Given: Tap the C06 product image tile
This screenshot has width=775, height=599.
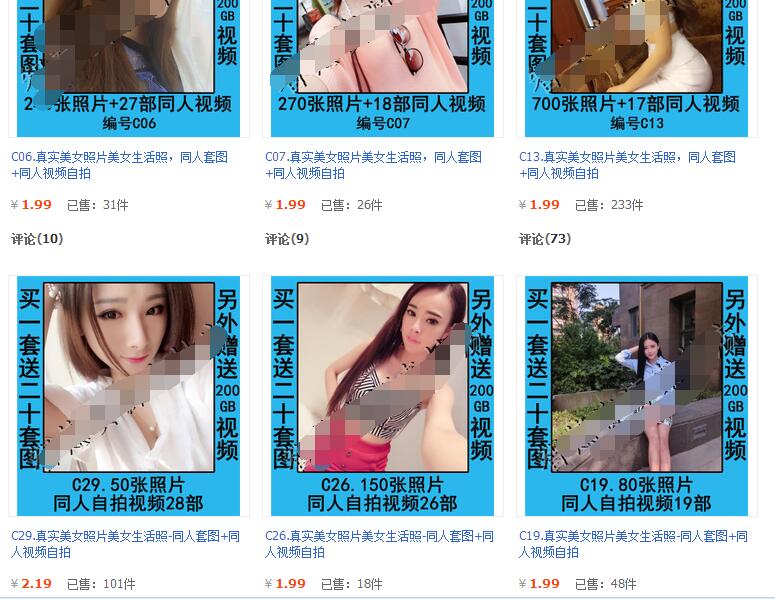Looking at the screenshot, I should tap(129, 65).
